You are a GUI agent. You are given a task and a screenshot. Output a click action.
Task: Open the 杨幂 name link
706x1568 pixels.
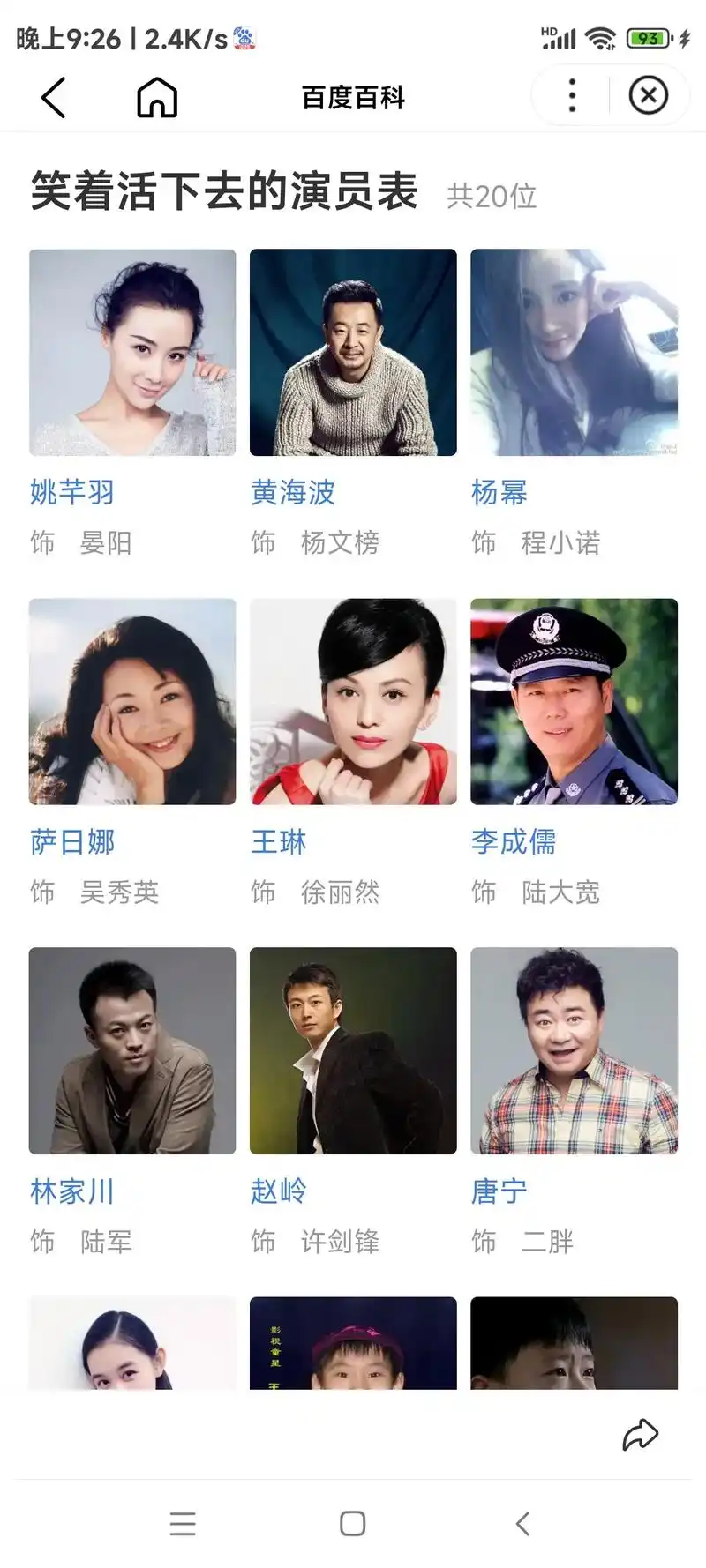[x=499, y=492]
